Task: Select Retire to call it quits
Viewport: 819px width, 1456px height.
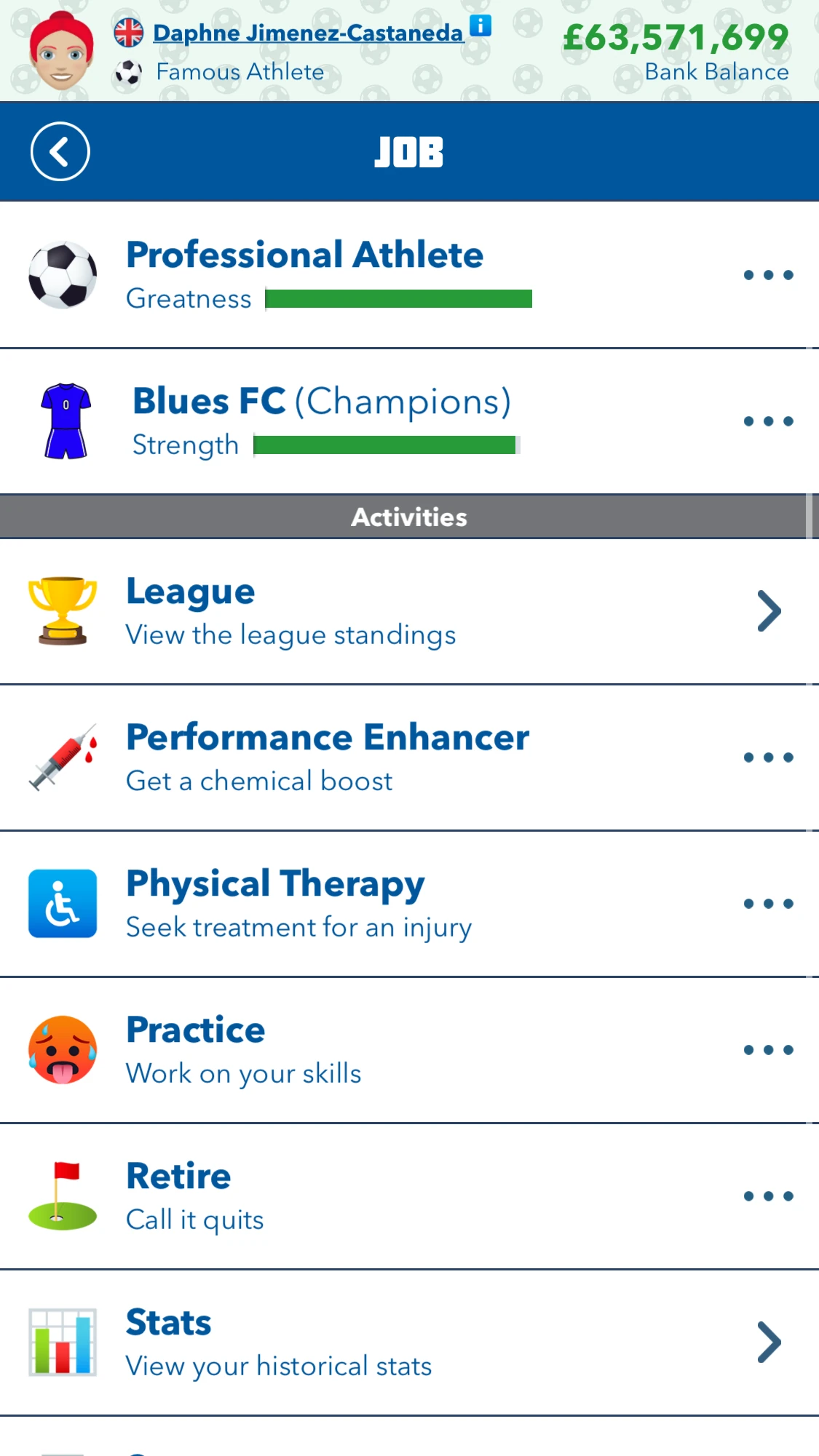Action: pos(409,1196)
